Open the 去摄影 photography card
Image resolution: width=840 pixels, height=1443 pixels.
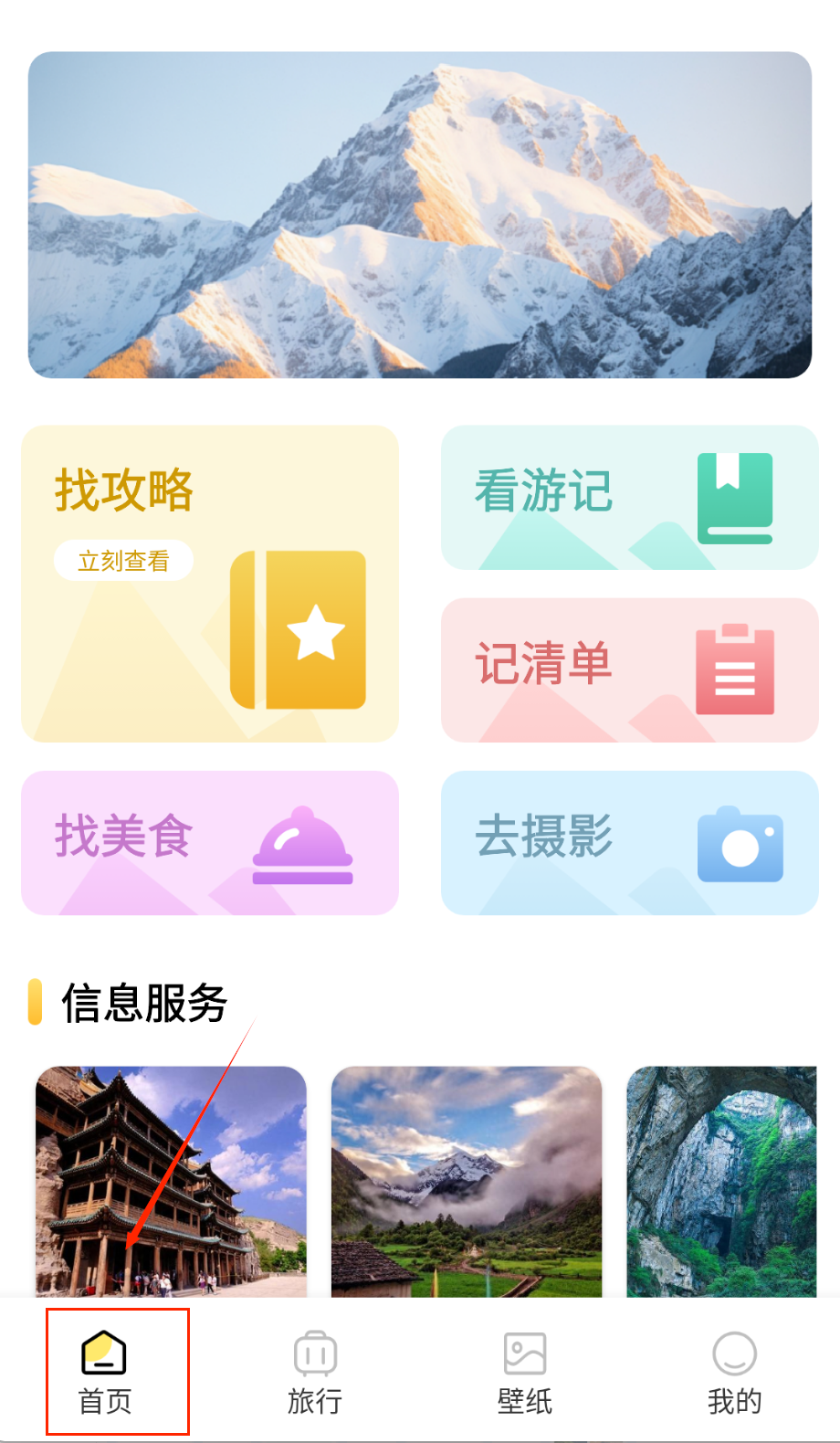coord(630,842)
